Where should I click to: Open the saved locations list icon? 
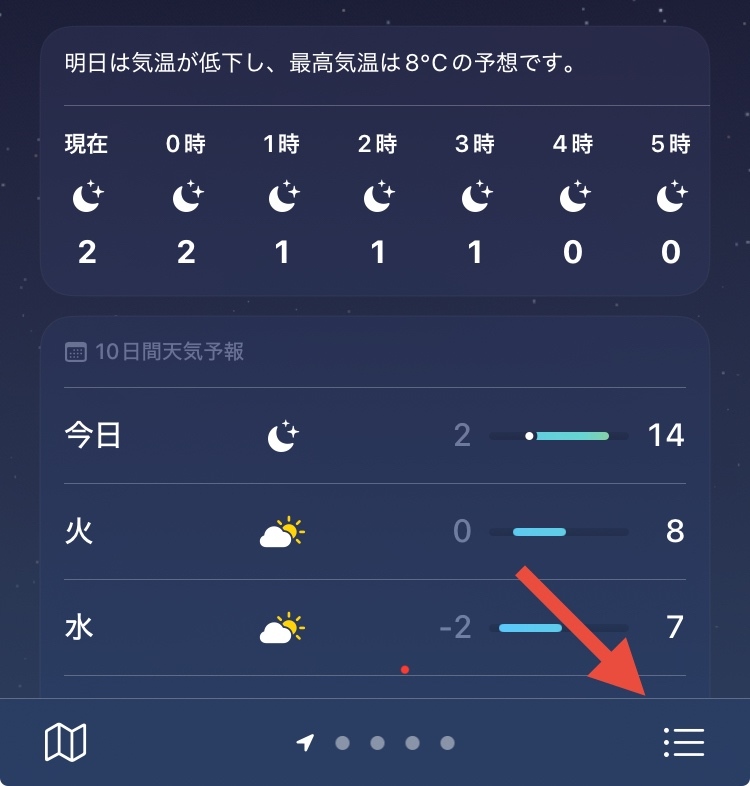tap(684, 742)
